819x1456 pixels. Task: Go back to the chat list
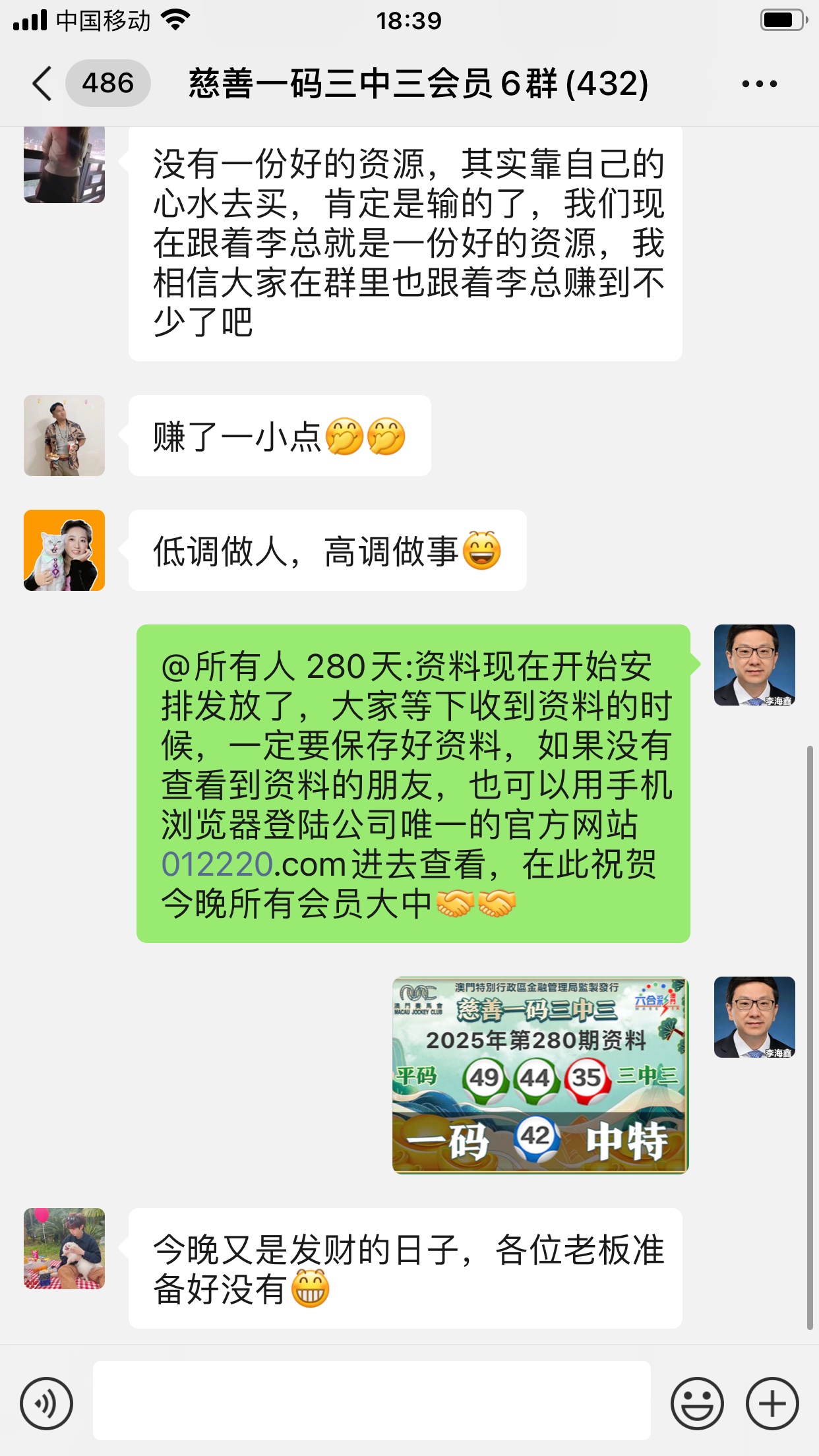[x=42, y=84]
